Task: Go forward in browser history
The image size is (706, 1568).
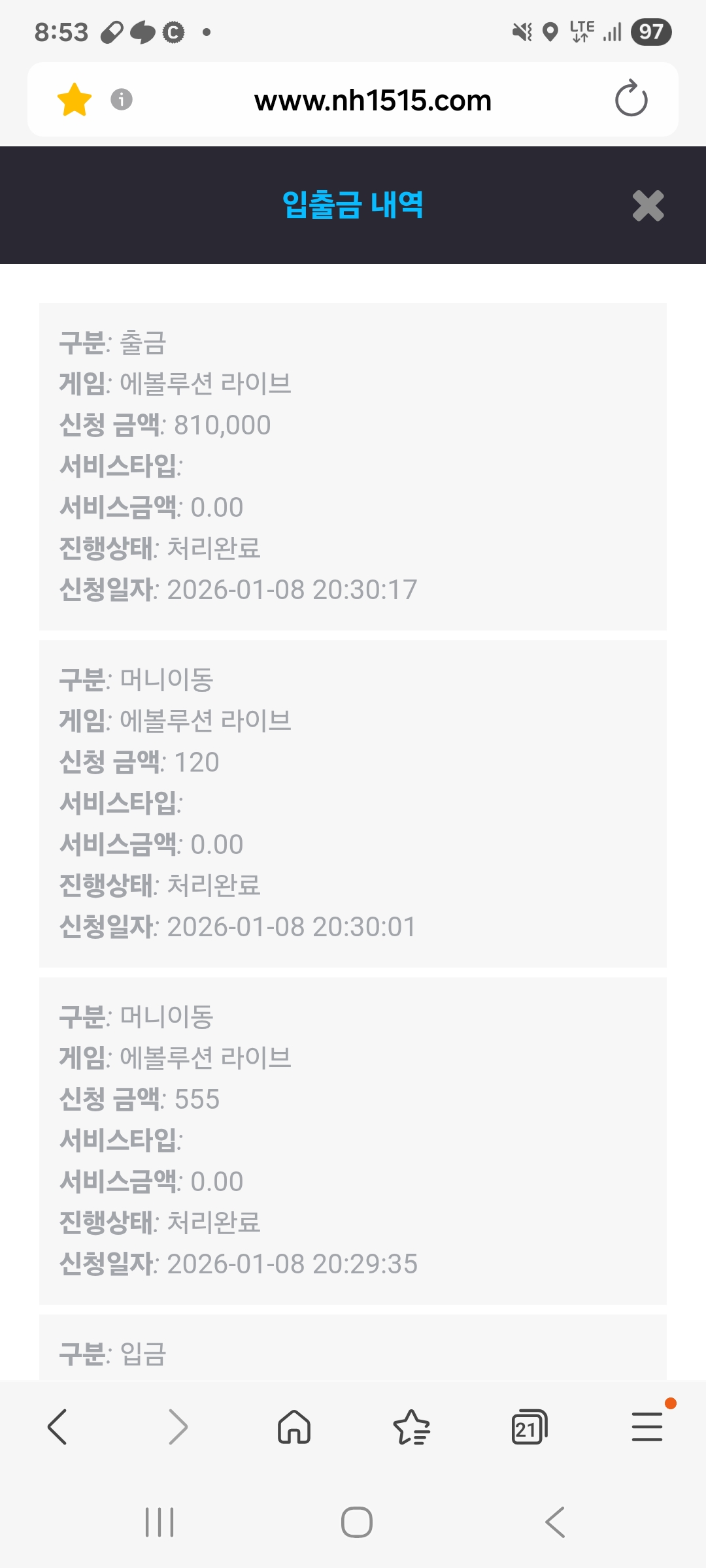Action: coord(178,1427)
